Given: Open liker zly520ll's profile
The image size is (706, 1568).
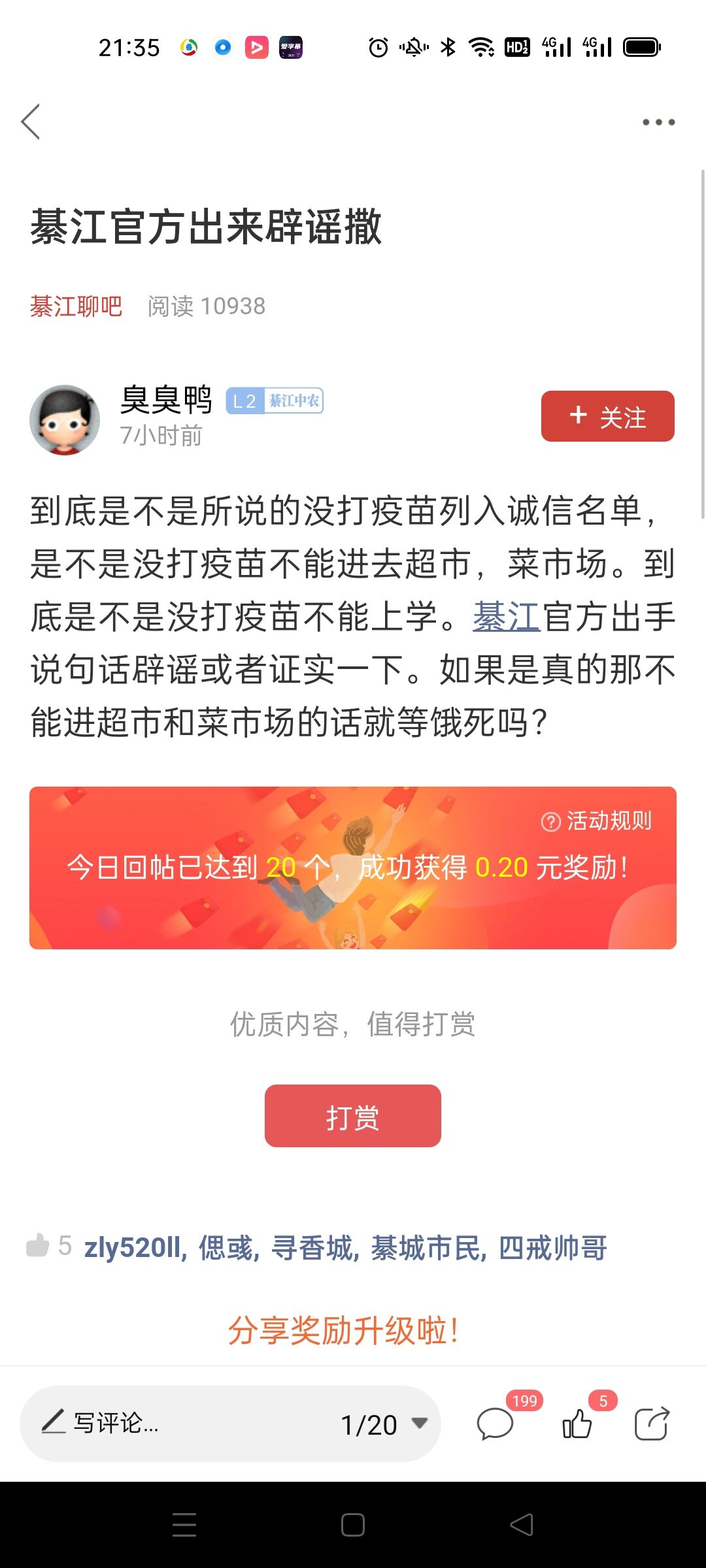Looking at the screenshot, I should 135,1247.
